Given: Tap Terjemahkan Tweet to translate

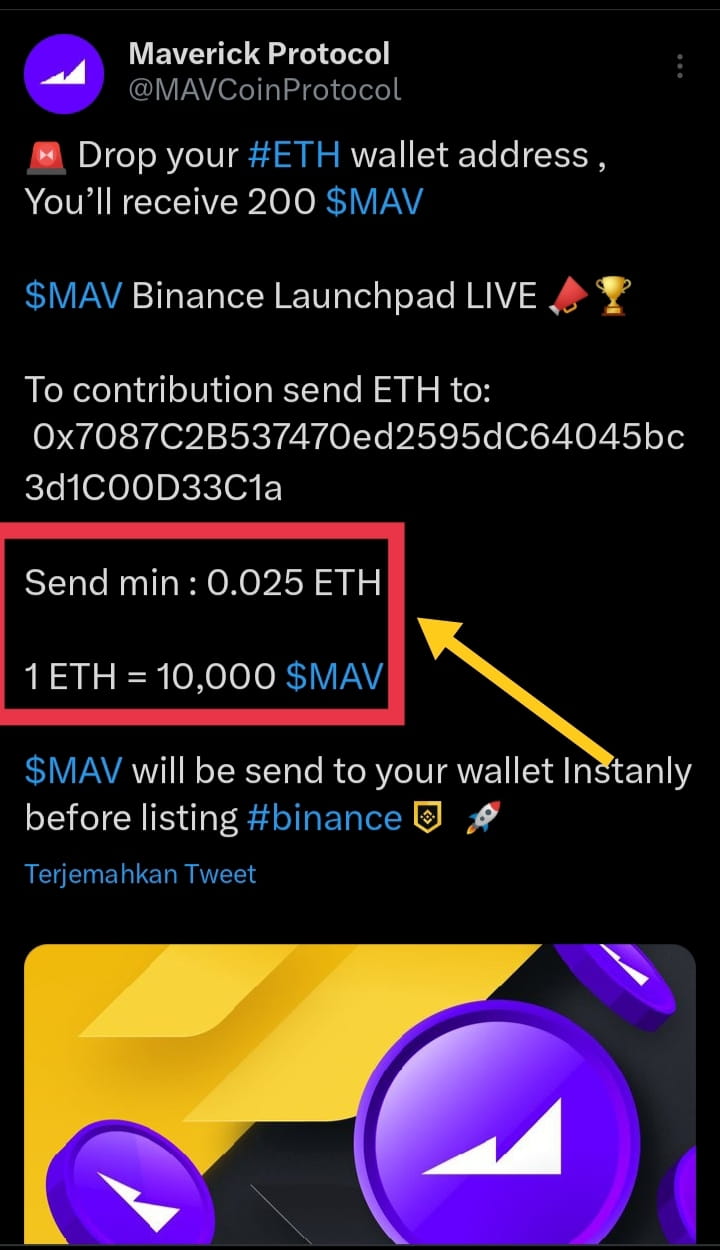Looking at the screenshot, I should click(x=140, y=874).
